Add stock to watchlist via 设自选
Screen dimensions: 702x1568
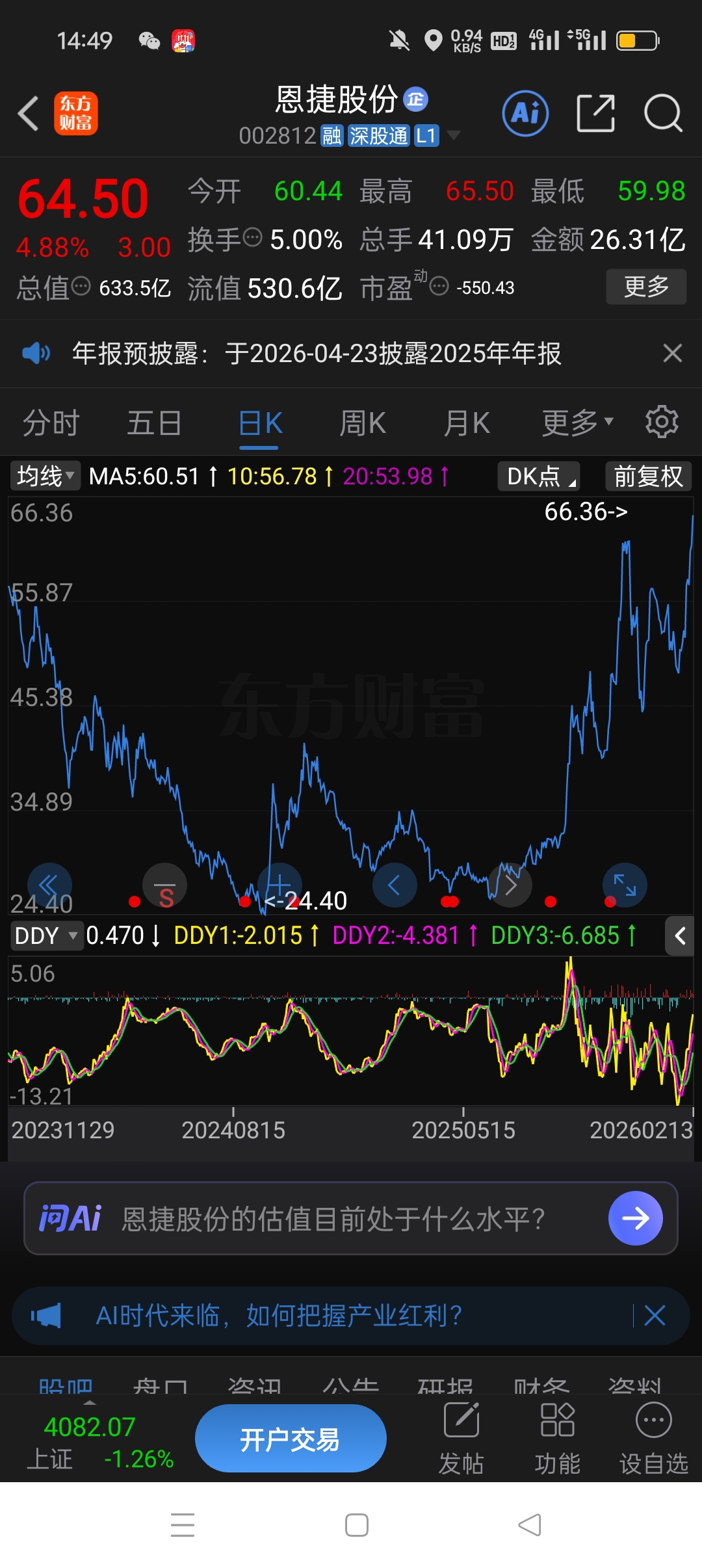[653, 1438]
